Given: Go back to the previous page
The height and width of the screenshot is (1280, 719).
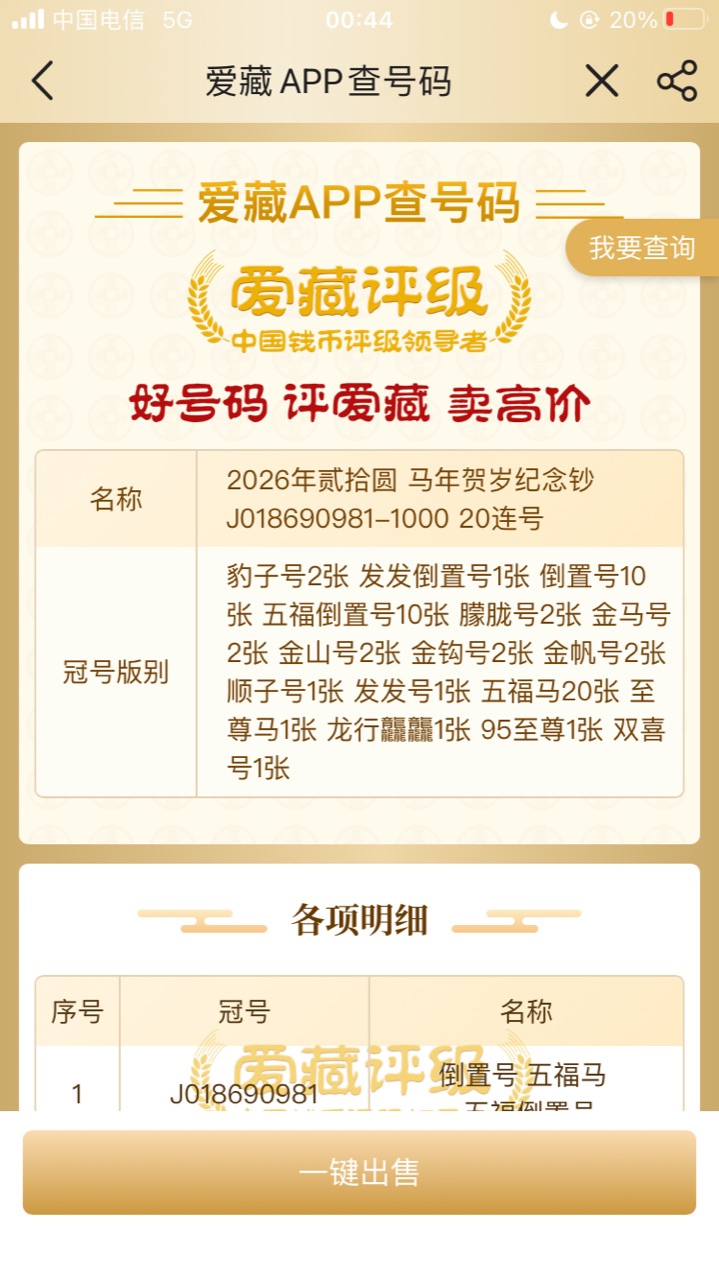Looking at the screenshot, I should click(42, 81).
